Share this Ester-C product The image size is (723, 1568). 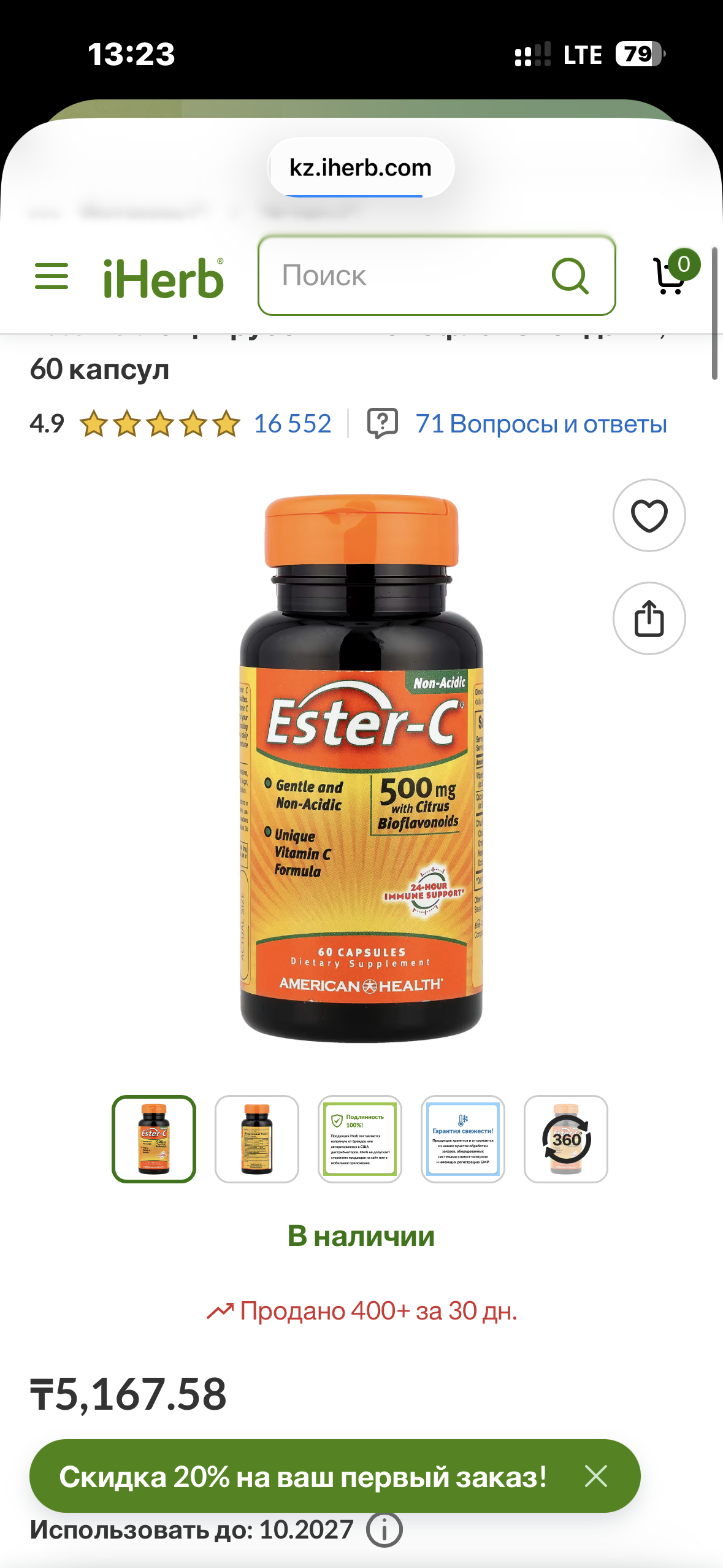coord(649,618)
